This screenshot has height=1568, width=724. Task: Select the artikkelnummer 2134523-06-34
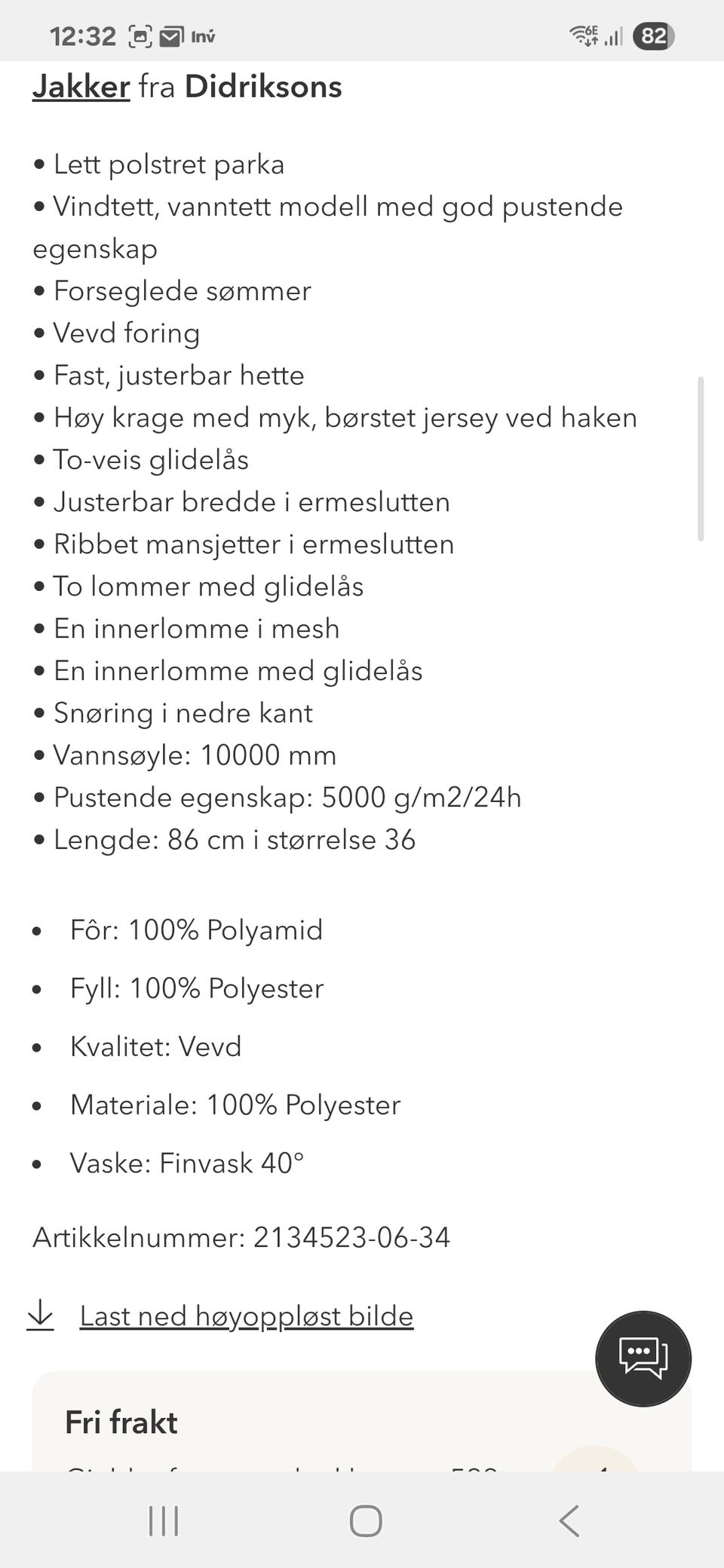coord(351,1236)
